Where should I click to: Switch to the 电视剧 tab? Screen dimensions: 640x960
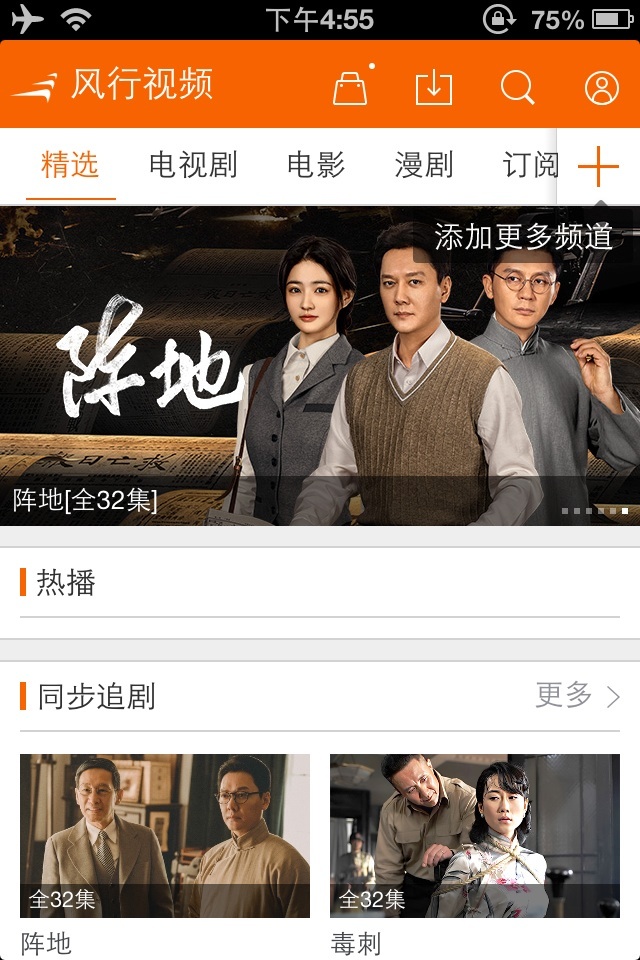point(193,165)
